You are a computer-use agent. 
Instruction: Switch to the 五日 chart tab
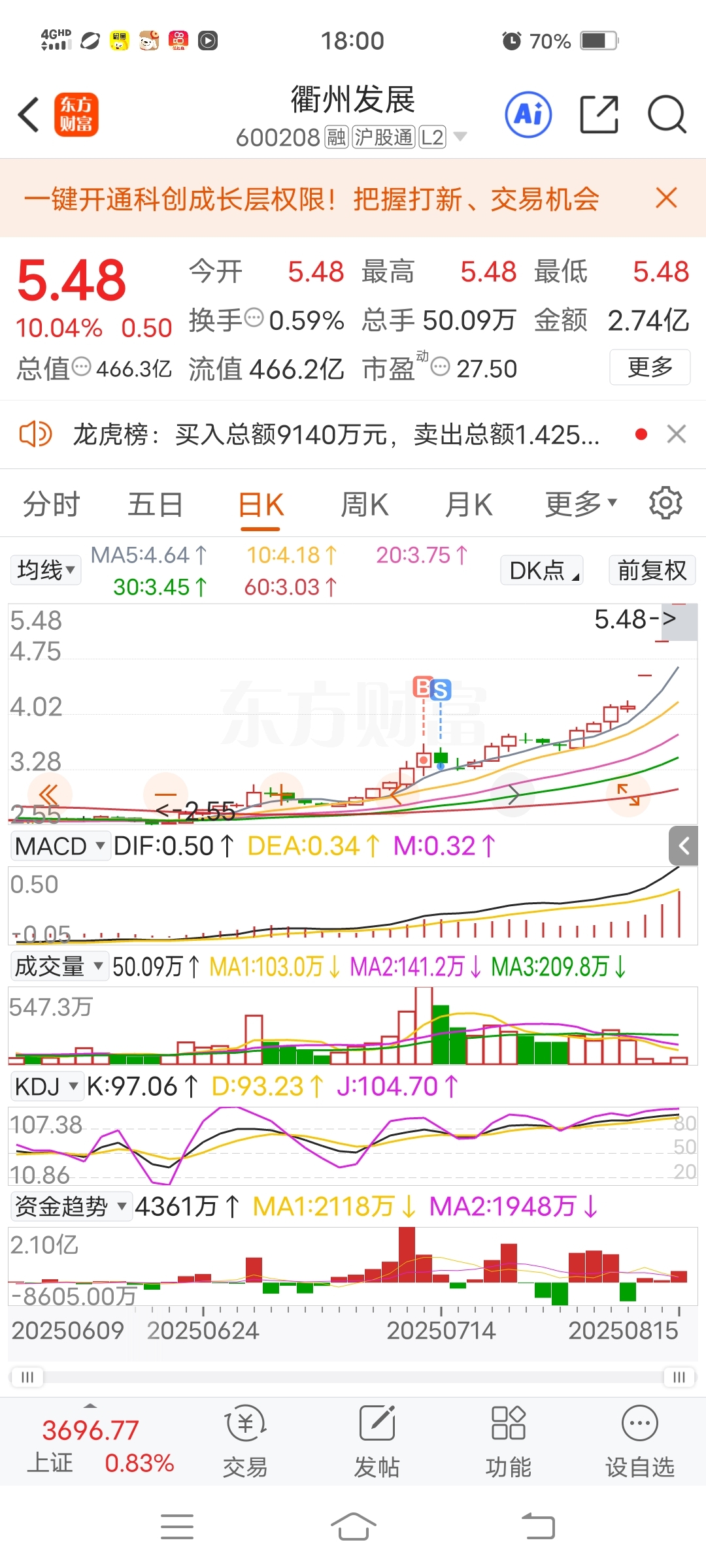pyautogui.click(x=155, y=504)
